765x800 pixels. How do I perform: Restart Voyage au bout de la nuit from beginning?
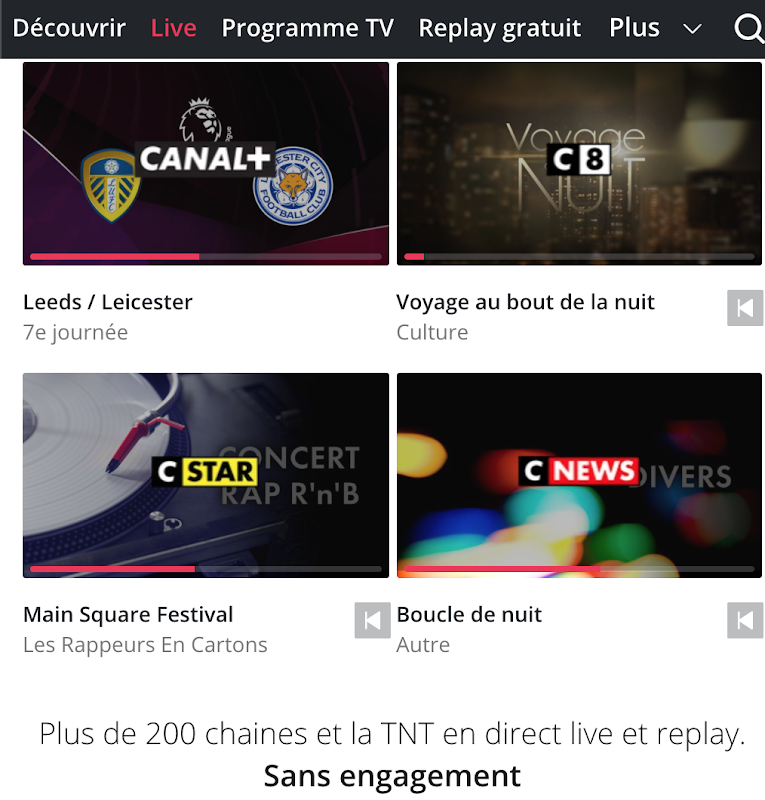click(x=744, y=309)
